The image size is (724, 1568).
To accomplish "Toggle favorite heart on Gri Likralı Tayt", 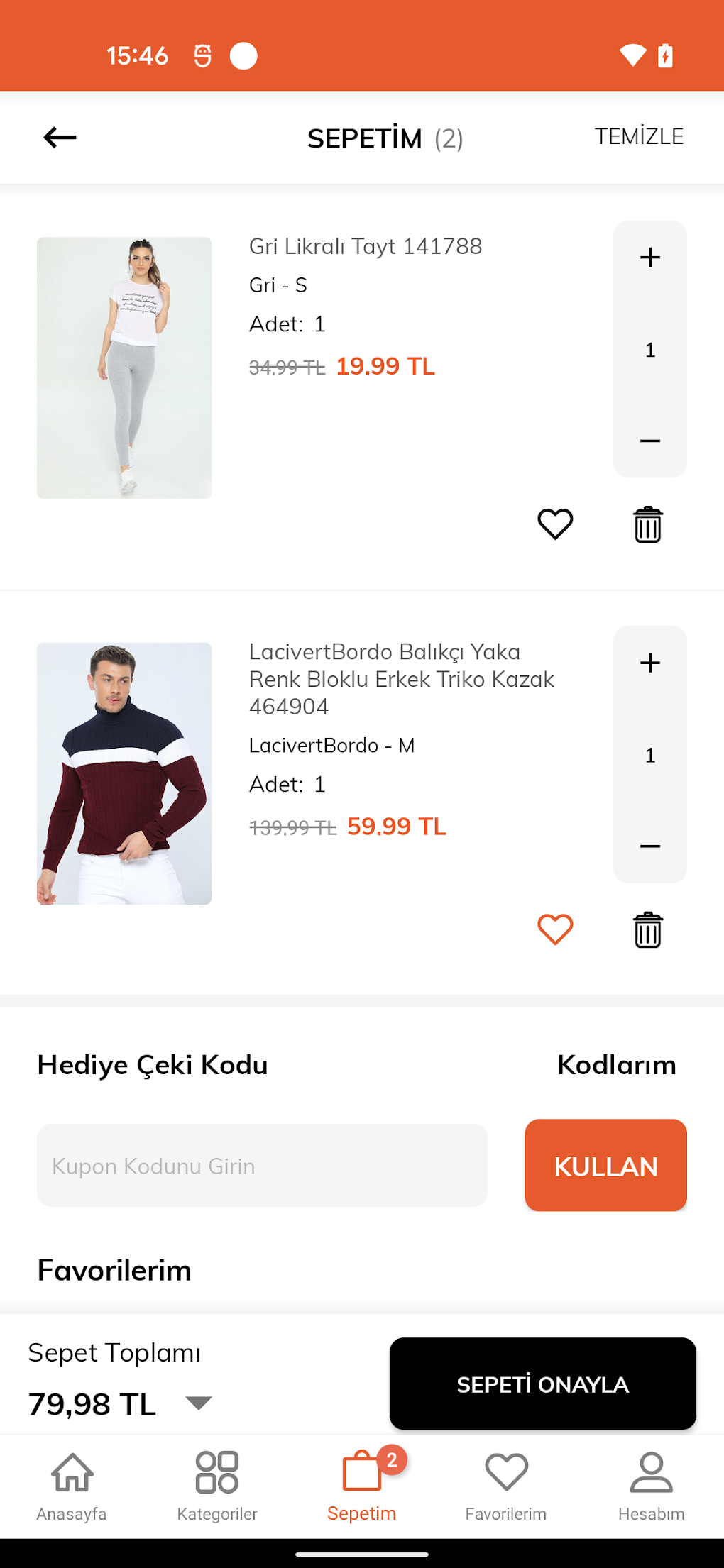I will (x=554, y=525).
